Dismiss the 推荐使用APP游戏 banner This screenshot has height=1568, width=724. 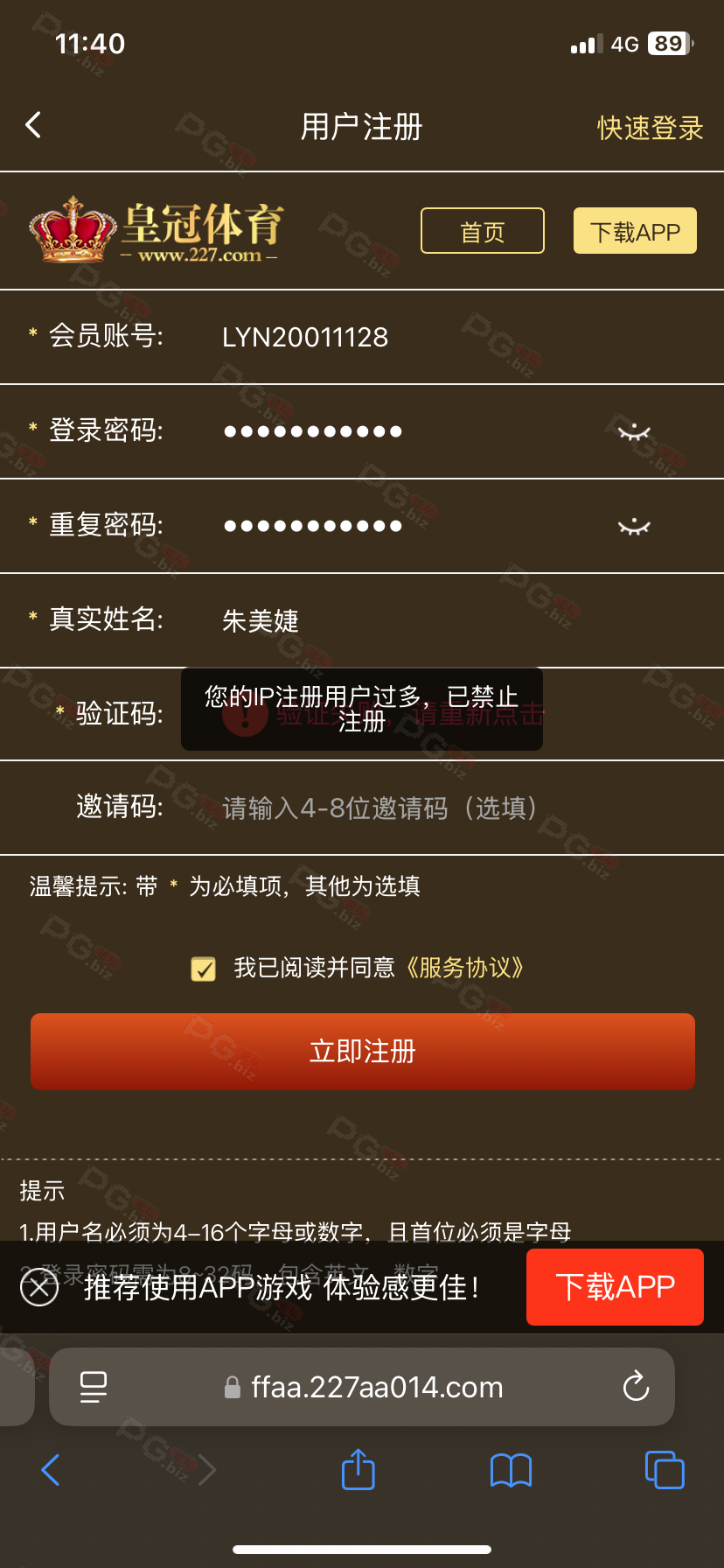tap(39, 1287)
